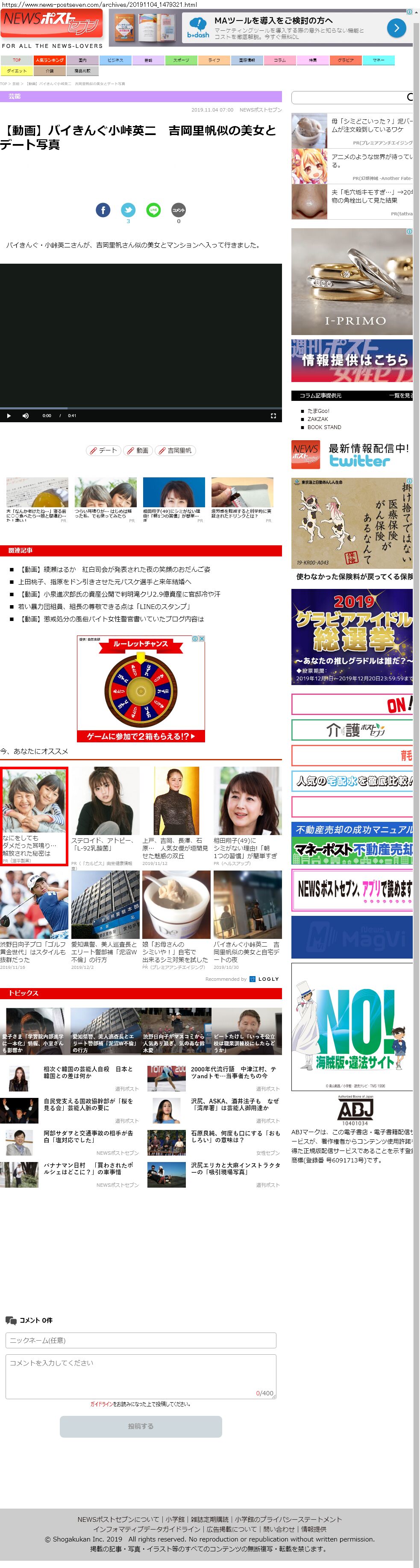420x1568 pixels.
Task: Open ZAKZAK column provider link
Action: click(317, 419)
